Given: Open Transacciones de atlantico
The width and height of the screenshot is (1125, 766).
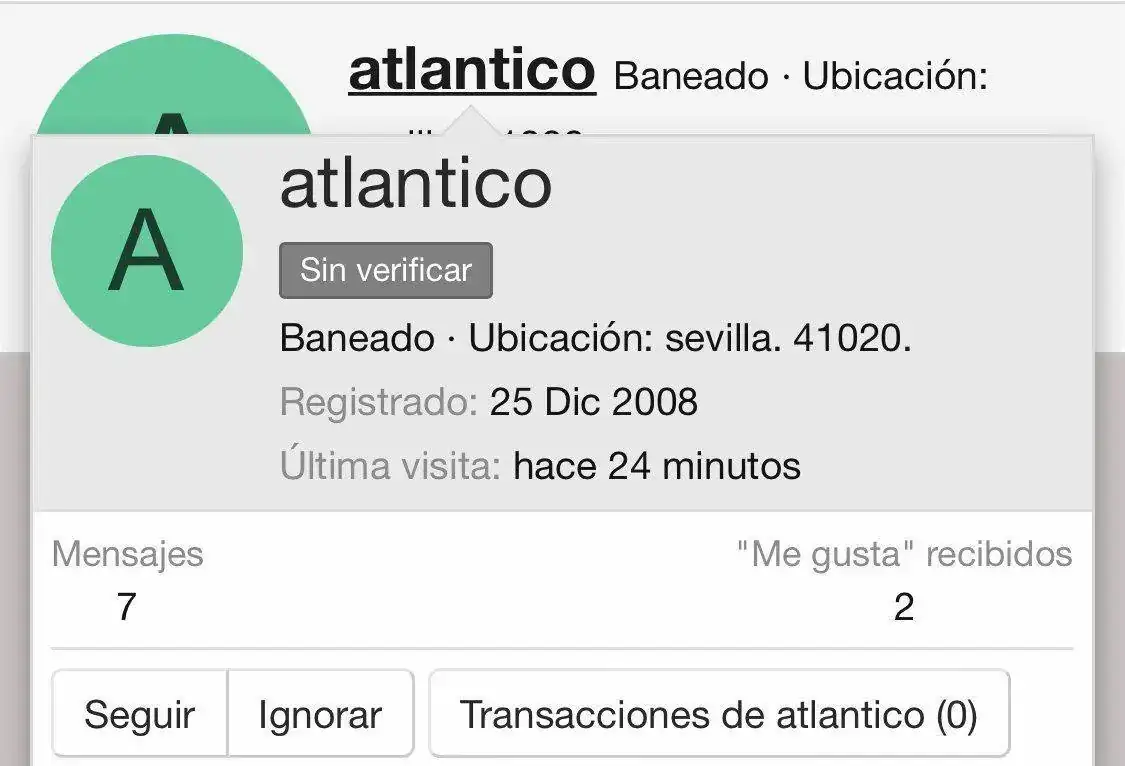Looking at the screenshot, I should [718, 714].
